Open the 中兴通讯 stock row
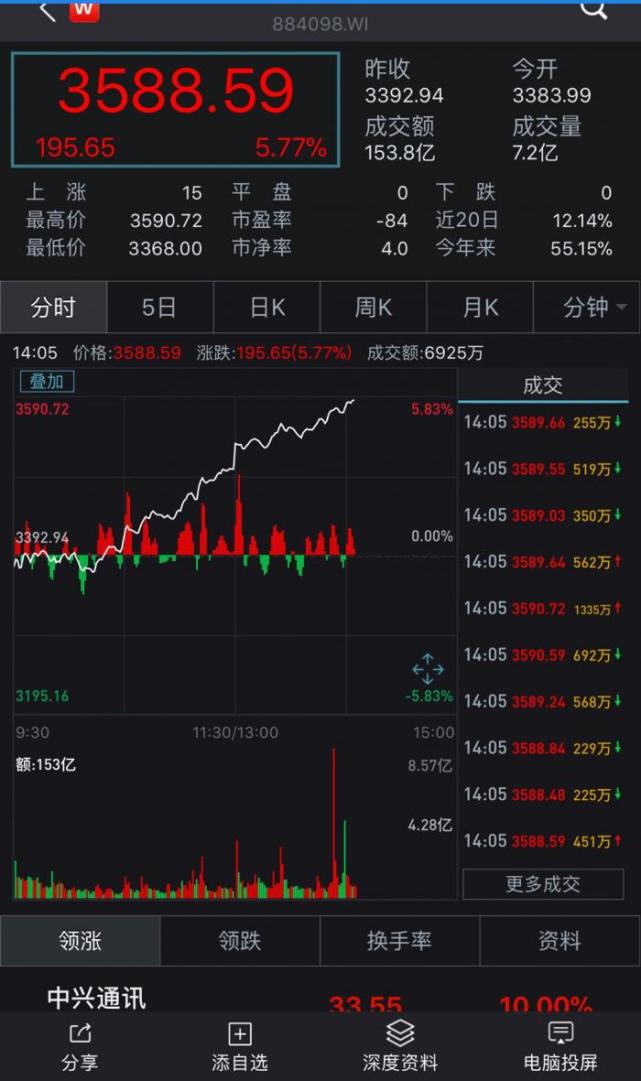 click(x=97, y=998)
